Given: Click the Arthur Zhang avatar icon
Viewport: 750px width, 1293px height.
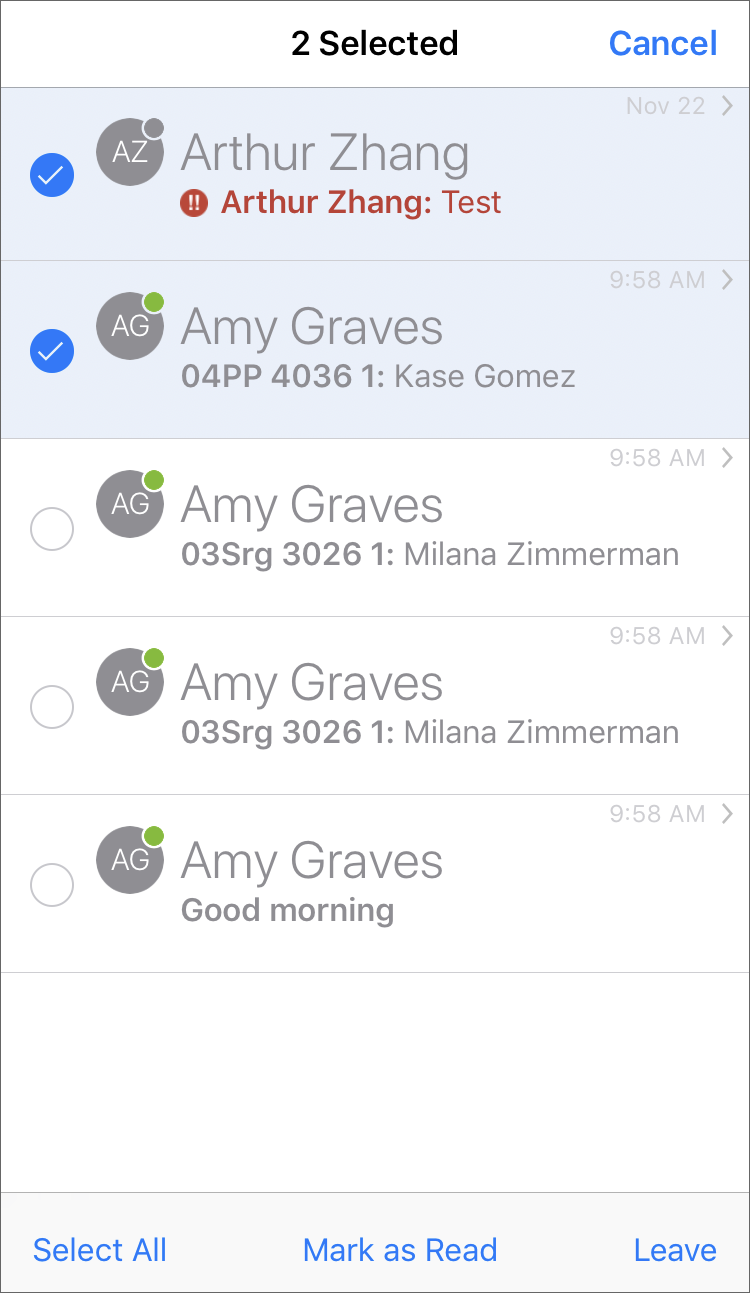Looking at the screenshot, I should coord(130,152).
